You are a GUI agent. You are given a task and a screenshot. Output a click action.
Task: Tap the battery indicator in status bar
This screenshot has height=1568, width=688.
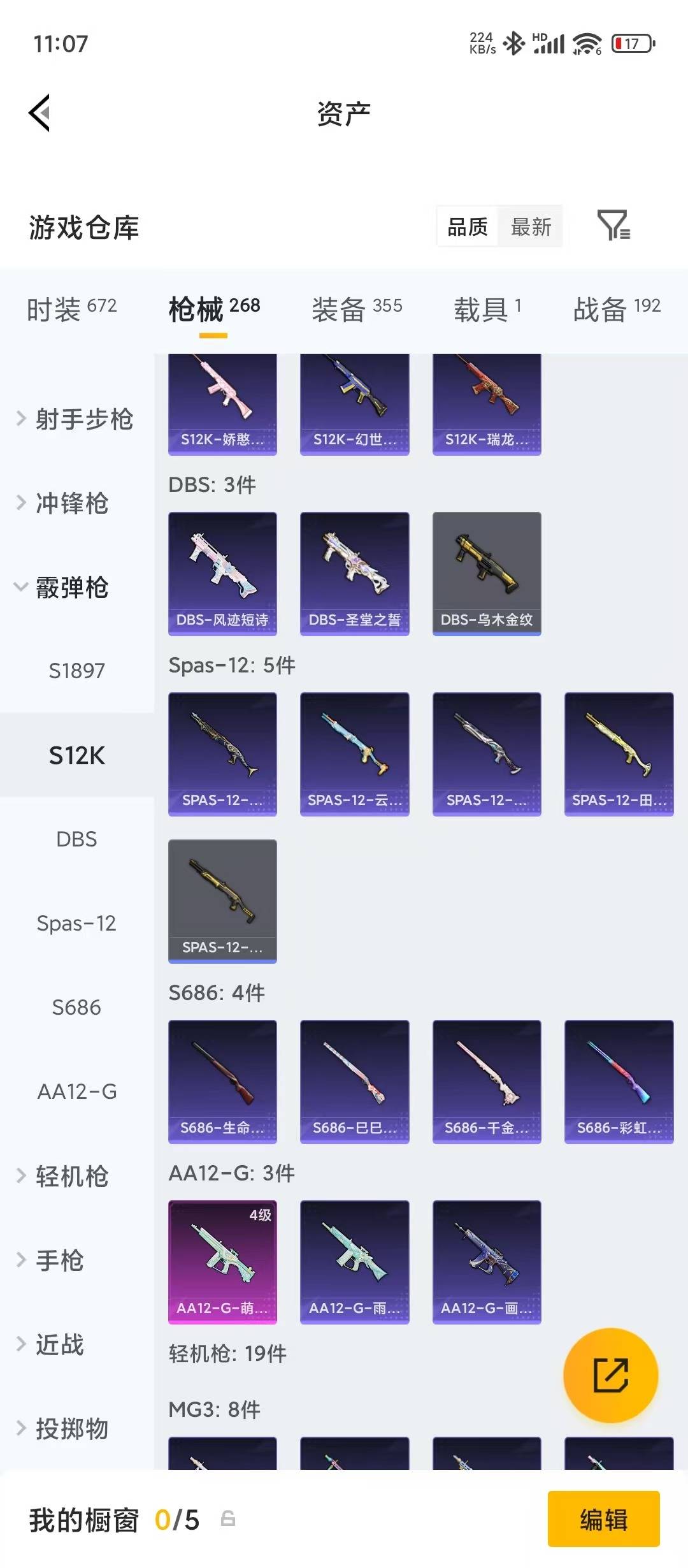click(631, 42)
